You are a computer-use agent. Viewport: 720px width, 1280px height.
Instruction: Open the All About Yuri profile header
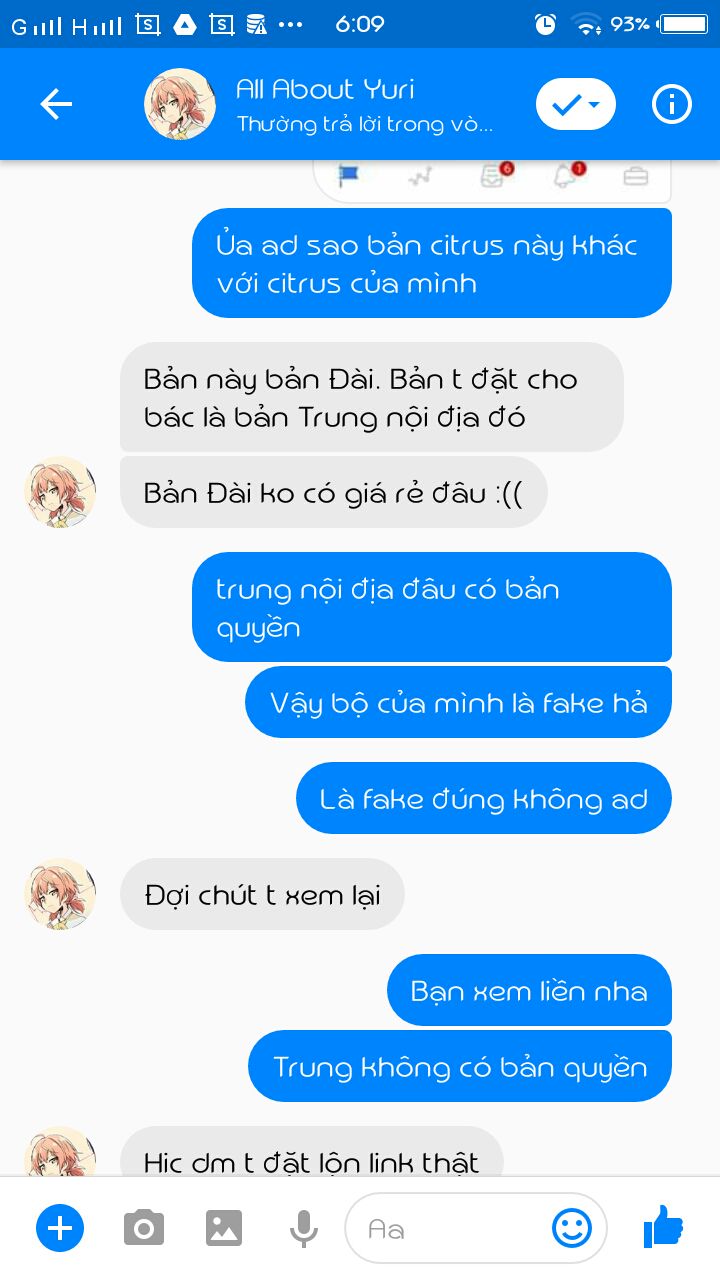320,105
